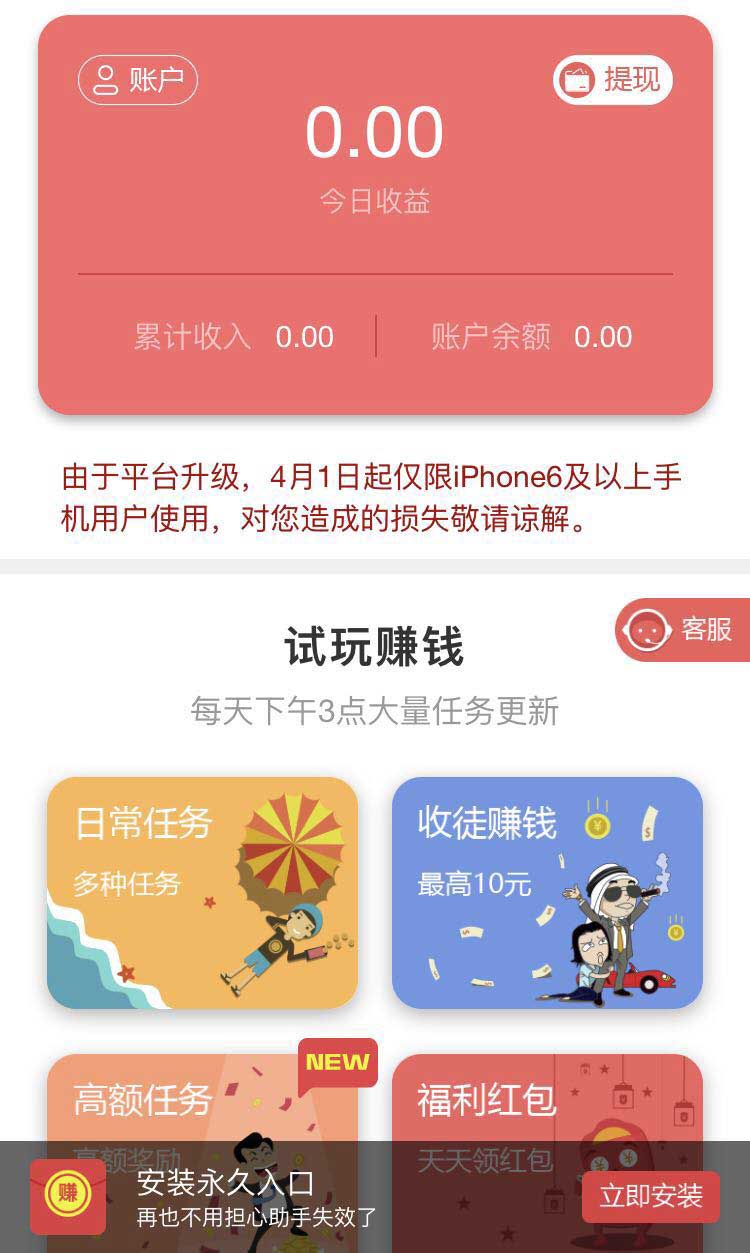Tap the 提现 withdraw button
Screen dimensions: 750x1253
[x=613, y=80]
